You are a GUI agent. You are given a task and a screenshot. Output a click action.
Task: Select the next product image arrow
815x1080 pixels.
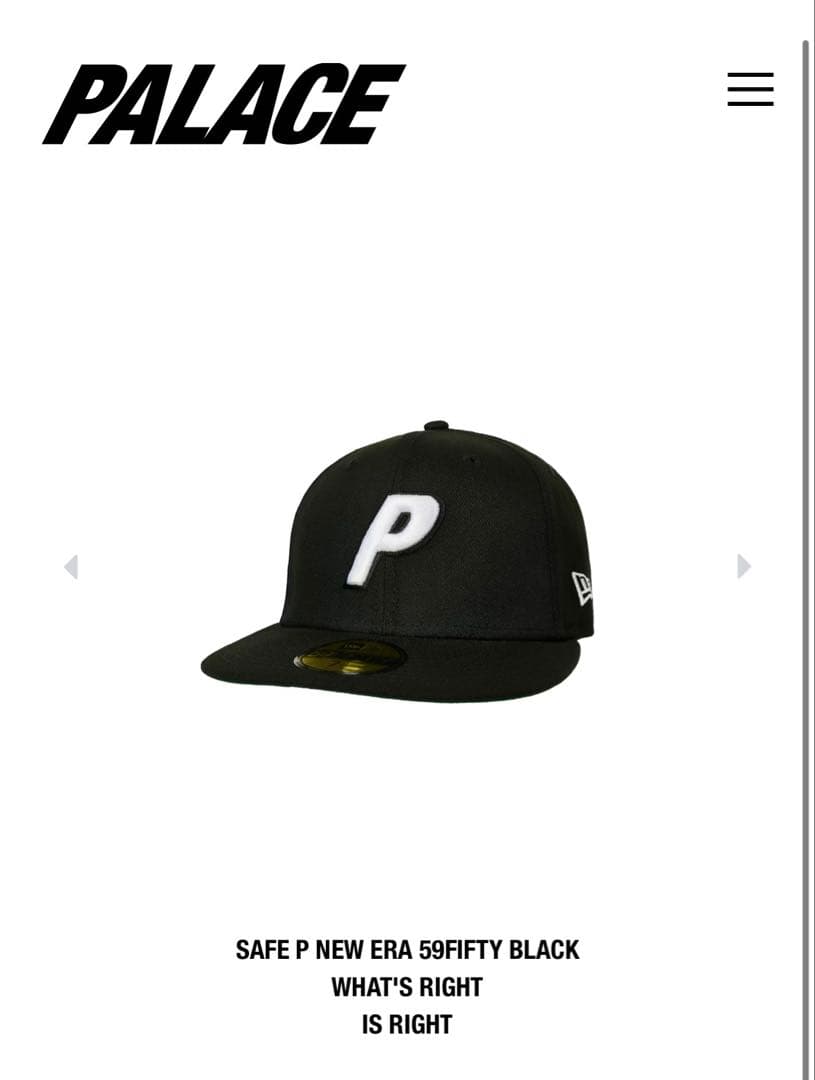(741, 565)
